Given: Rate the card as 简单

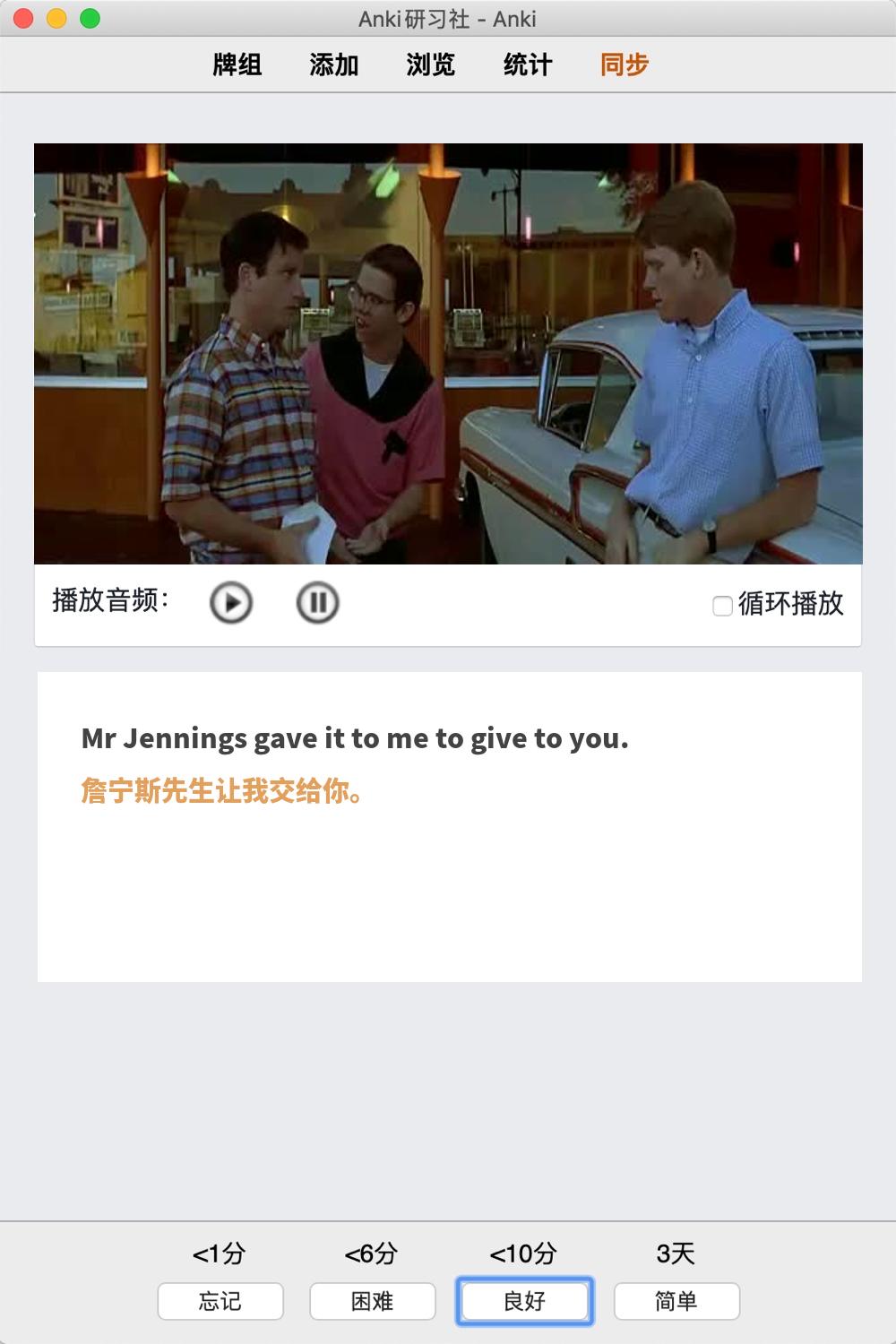Looking at the screenshot, I should click(676, 1301).
